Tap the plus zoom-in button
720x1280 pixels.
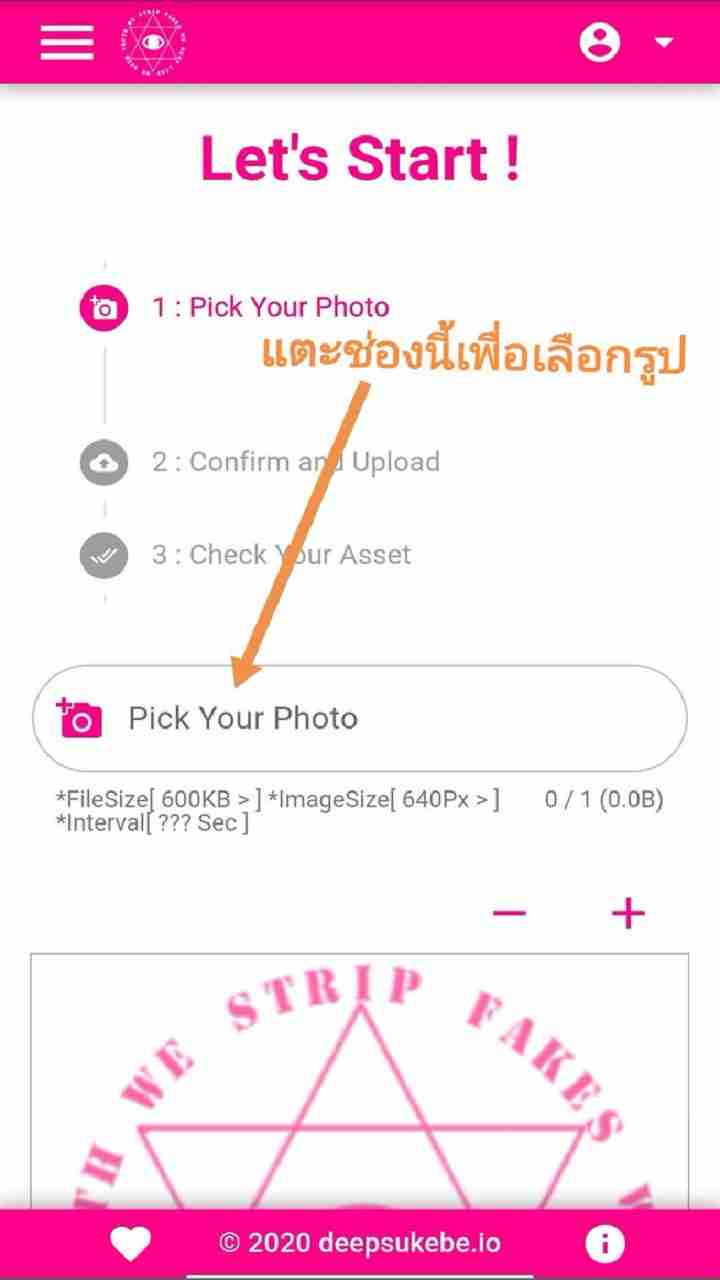(628, 913)
